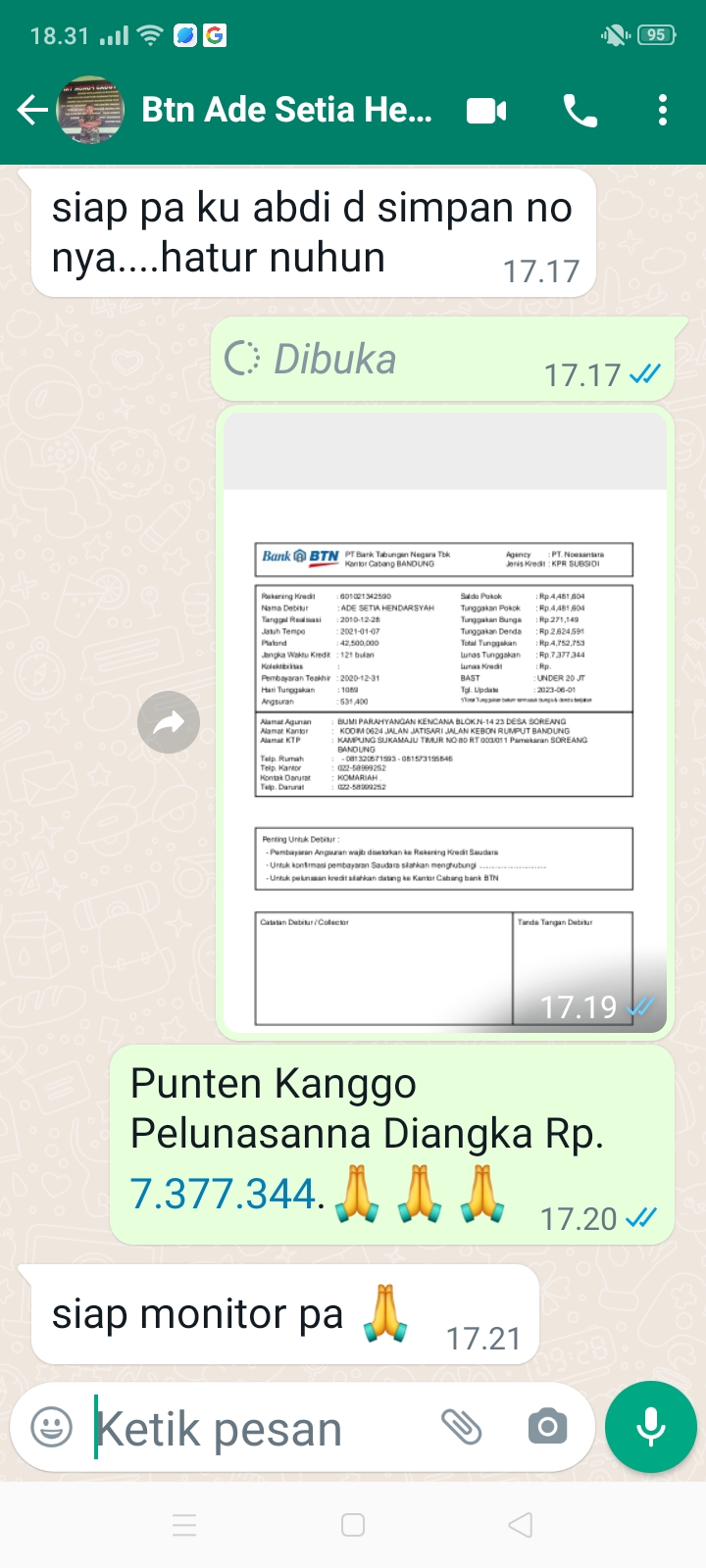706x1568 pixels.
Task: Open the Dibuka view-once message
Action: point(333,360)
